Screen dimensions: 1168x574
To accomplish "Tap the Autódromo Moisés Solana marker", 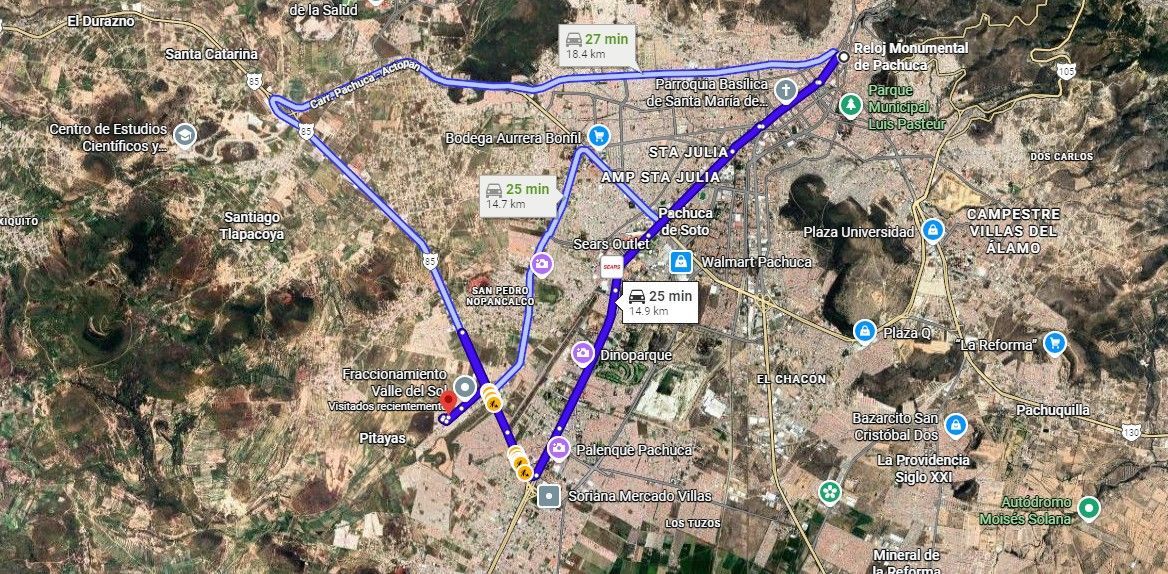I will (1088, 508).
